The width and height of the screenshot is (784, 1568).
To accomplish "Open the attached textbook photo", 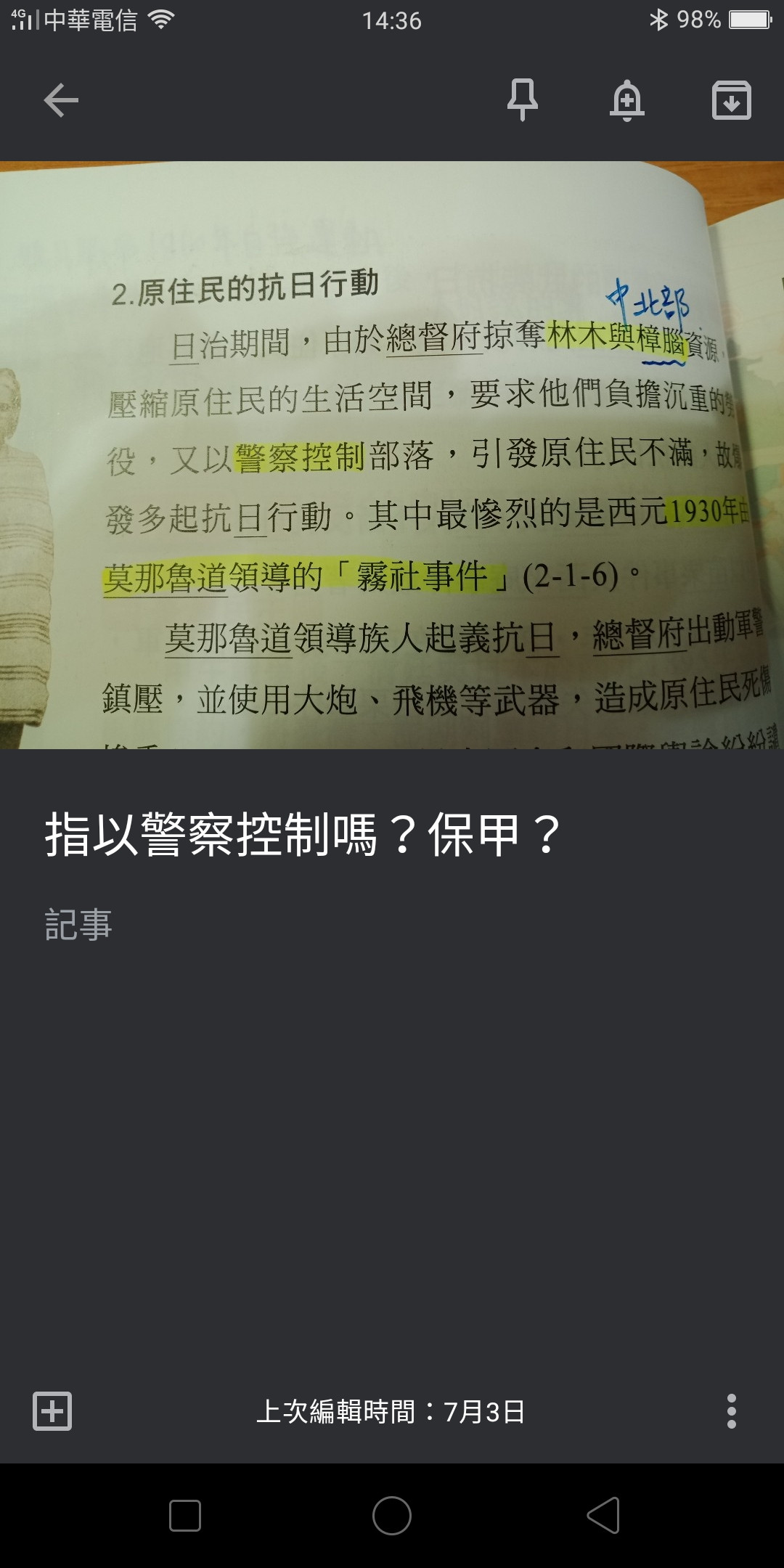I will (392, 454).
